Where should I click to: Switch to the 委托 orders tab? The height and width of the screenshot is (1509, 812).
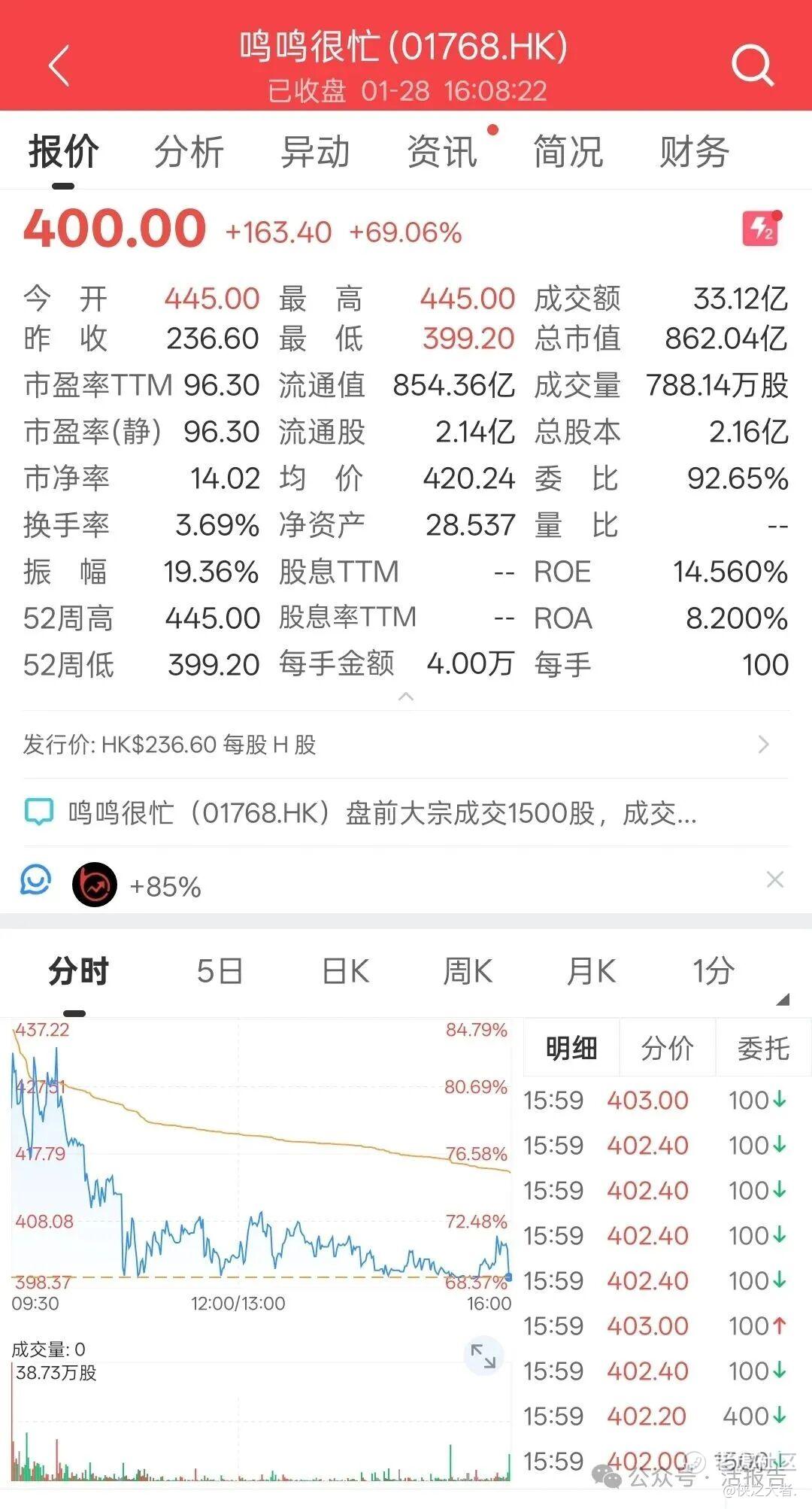pos(763,1048)
